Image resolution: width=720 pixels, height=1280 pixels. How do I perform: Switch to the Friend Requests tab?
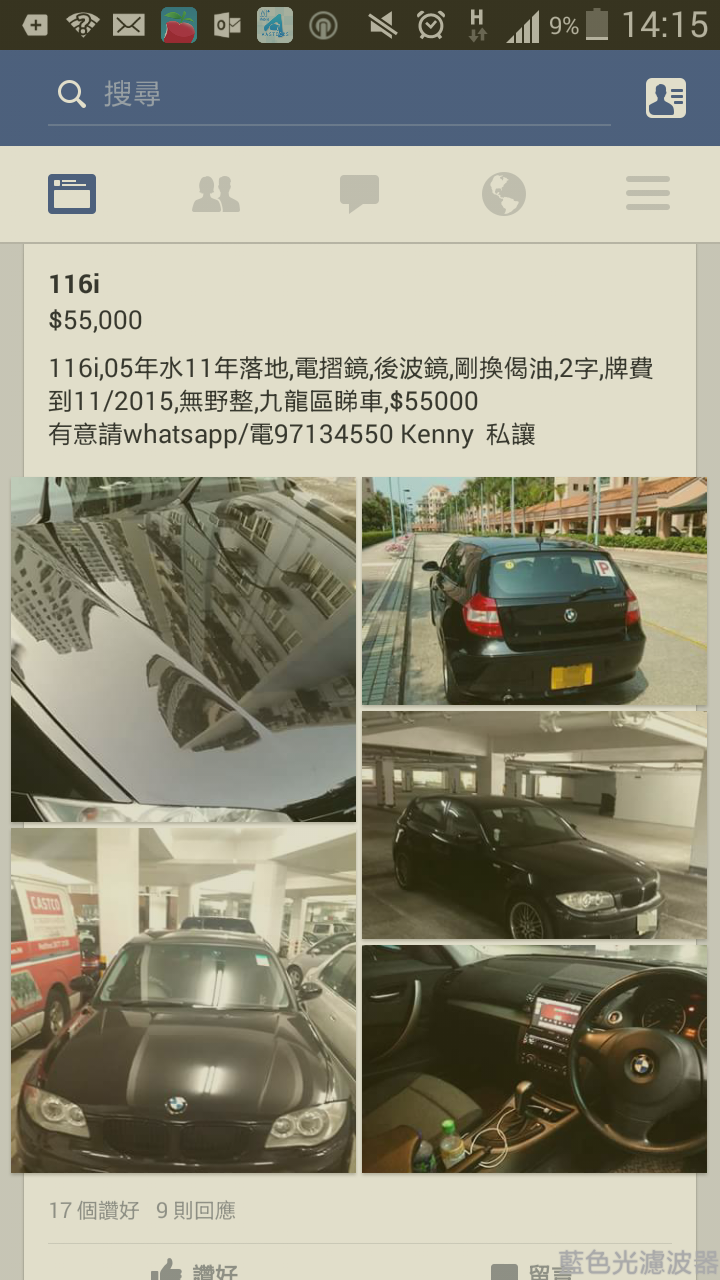pos(216,193)
